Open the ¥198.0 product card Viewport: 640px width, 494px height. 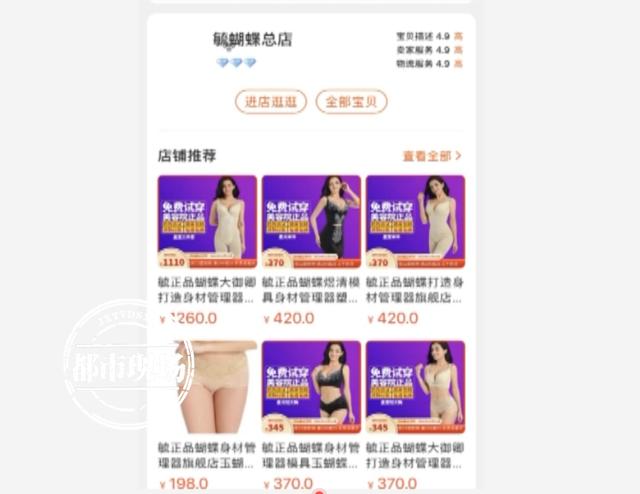(x=207, y=387)
